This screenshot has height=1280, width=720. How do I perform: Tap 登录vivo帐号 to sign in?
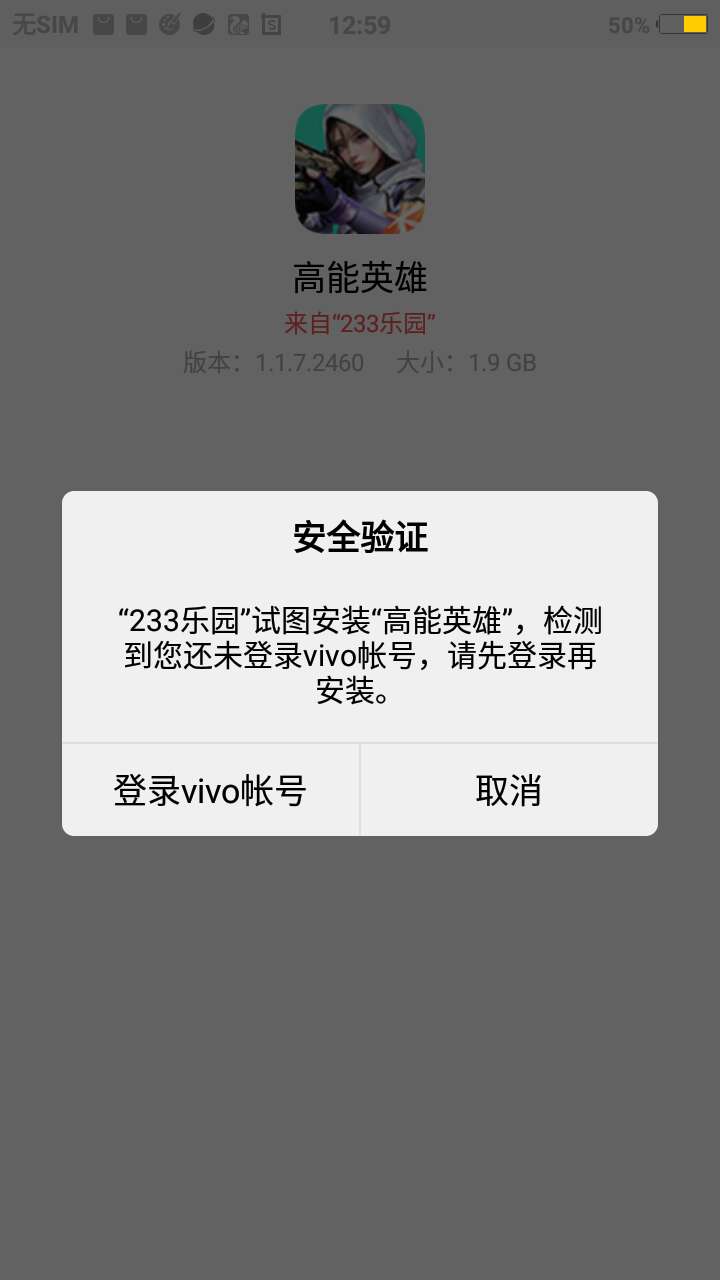(210, 790)
